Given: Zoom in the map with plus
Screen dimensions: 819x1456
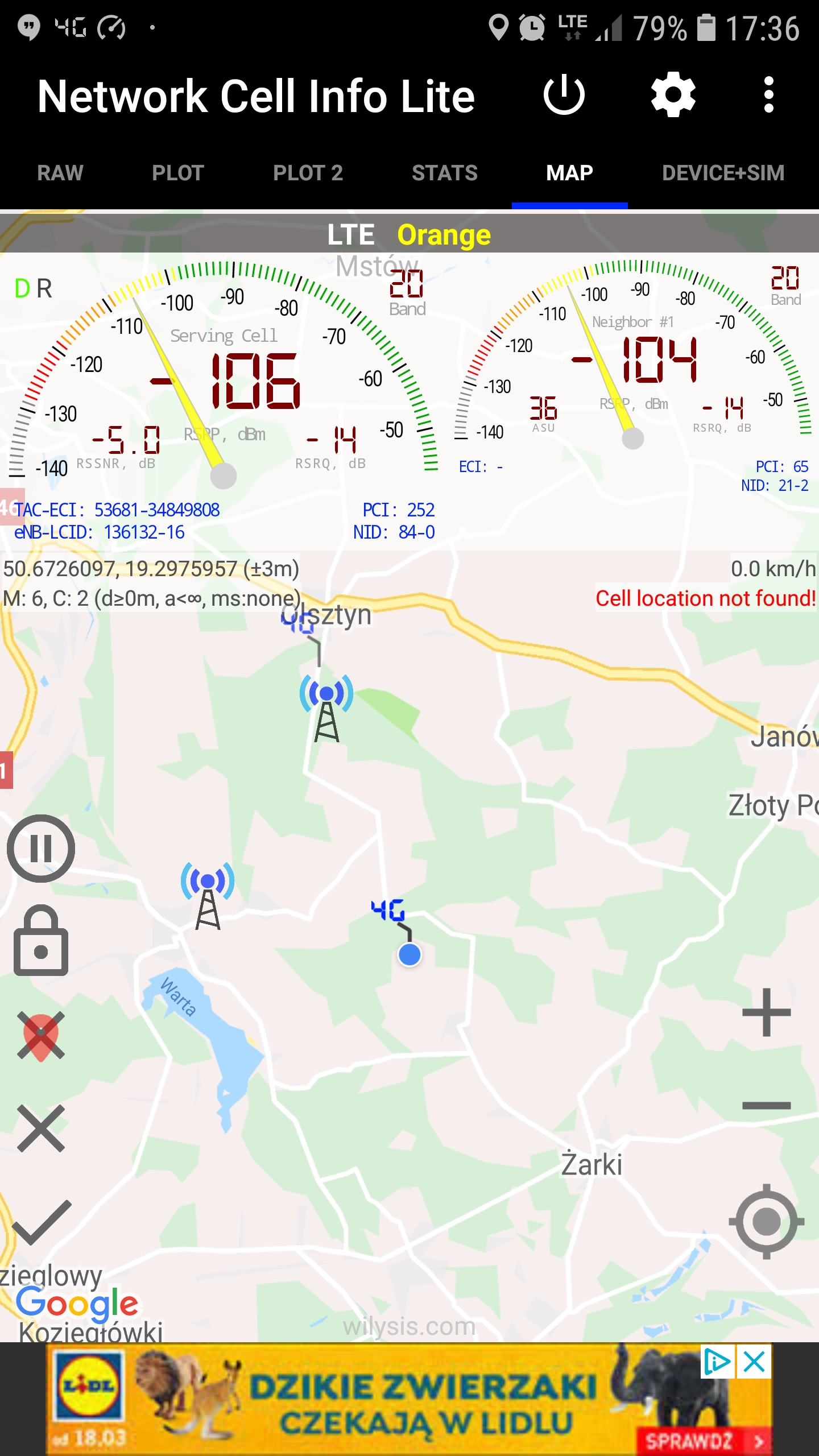Looking at the screenshot, I should pyautogui.click(x=766, y=1012).
